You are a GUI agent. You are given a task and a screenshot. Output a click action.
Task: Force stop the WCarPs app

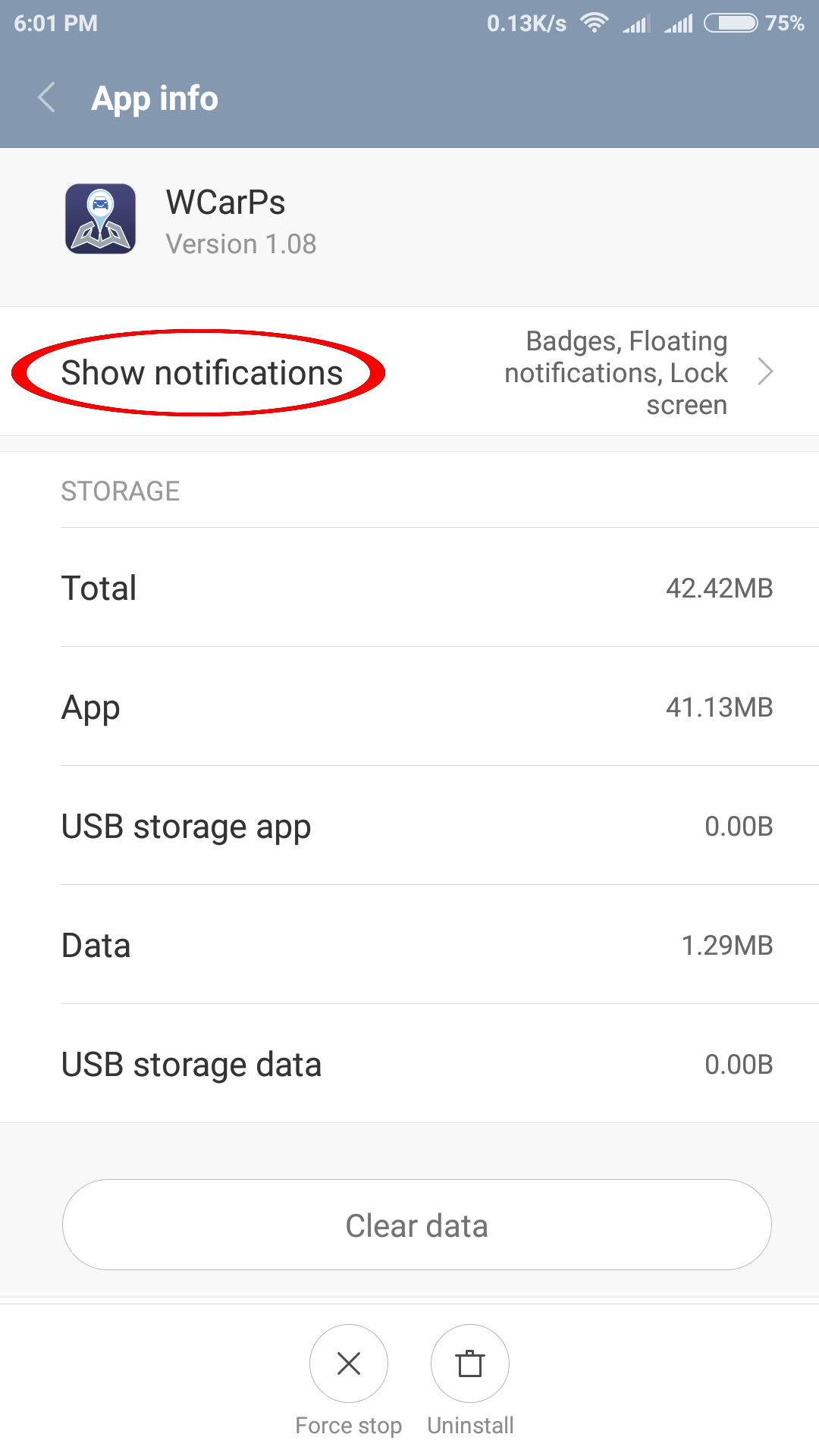click(349, 1363)
